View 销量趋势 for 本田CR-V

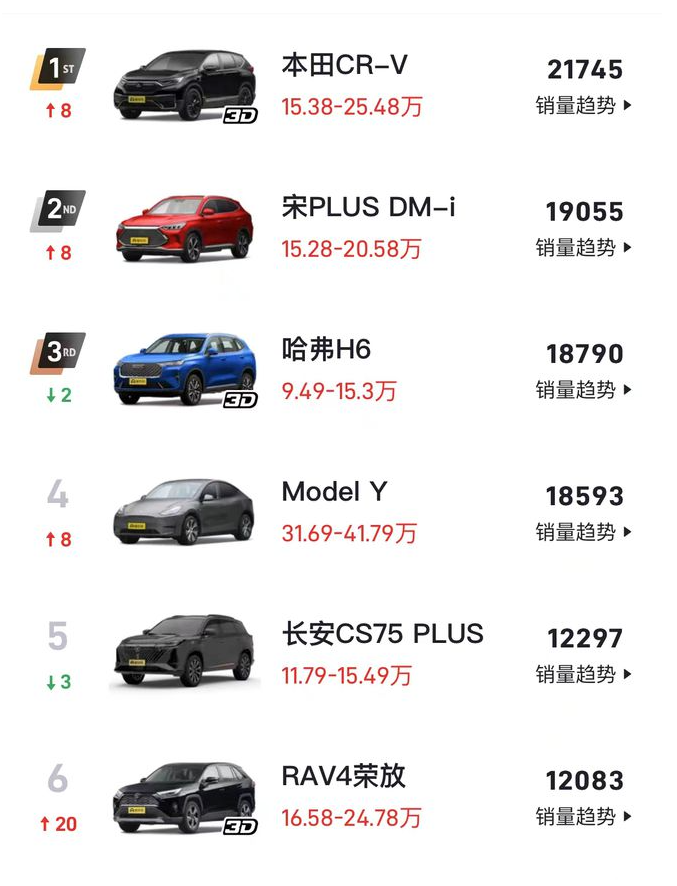click(584, 105)
